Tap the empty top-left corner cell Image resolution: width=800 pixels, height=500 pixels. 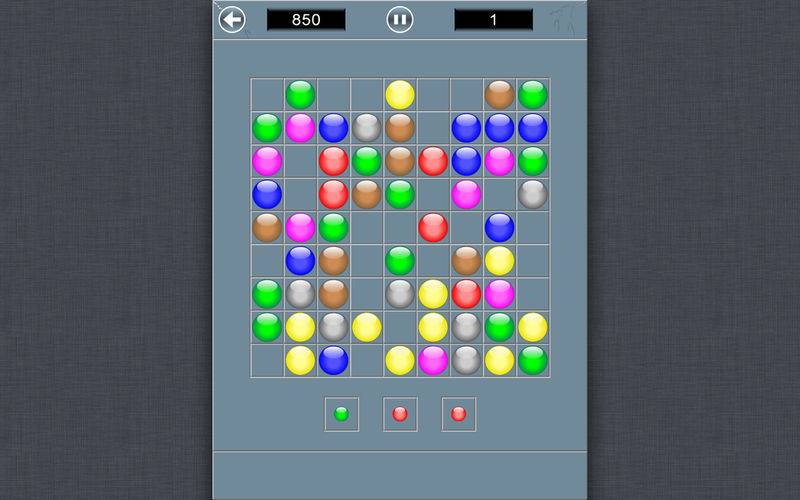pos(267,94)
